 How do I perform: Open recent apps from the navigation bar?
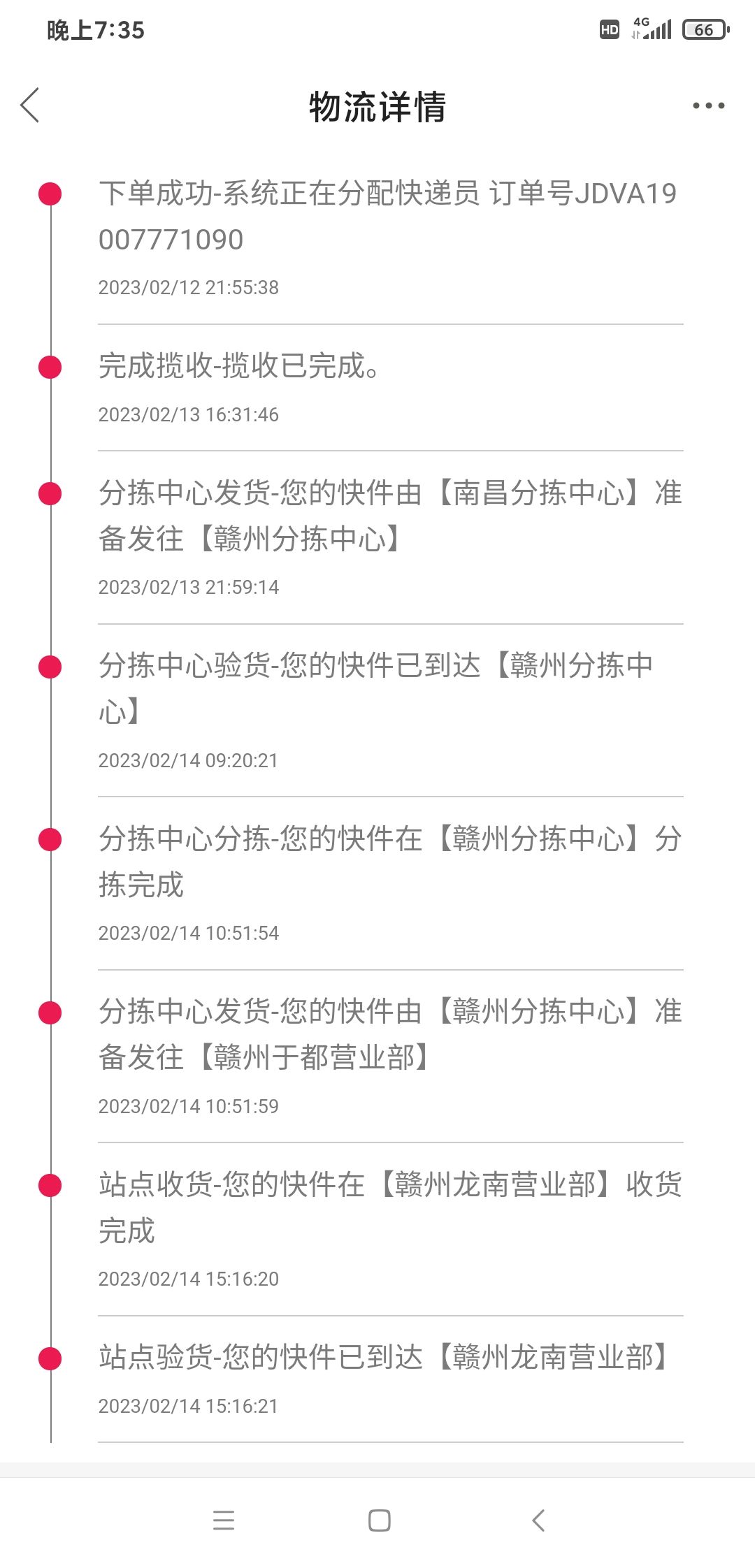pos(224,1520)
